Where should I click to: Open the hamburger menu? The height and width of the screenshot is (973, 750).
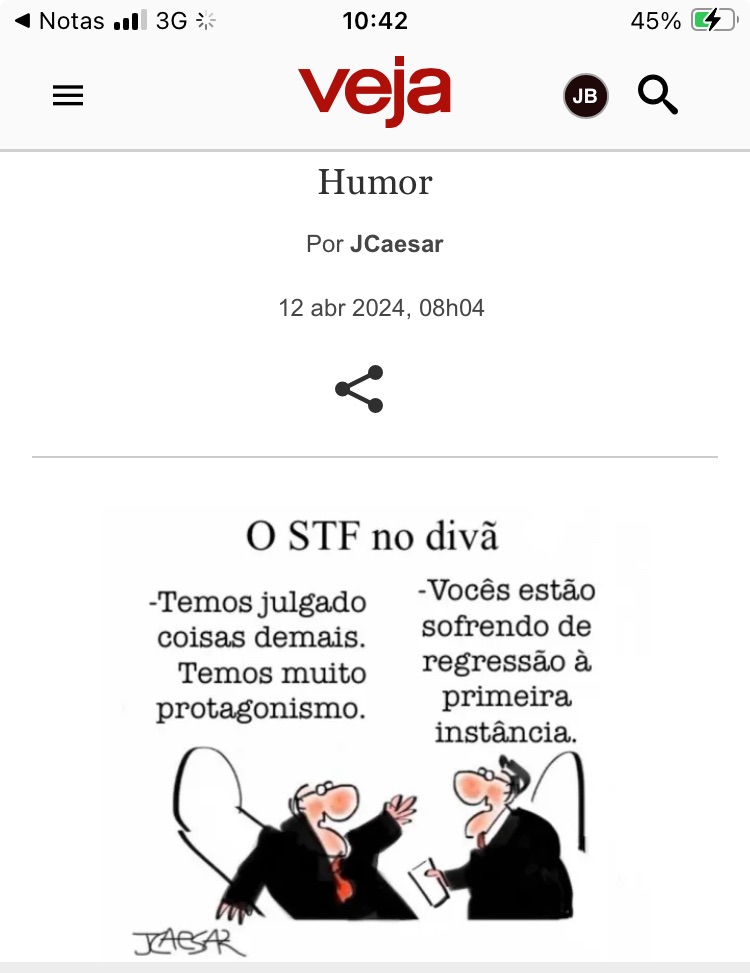(x=68, y=96)
